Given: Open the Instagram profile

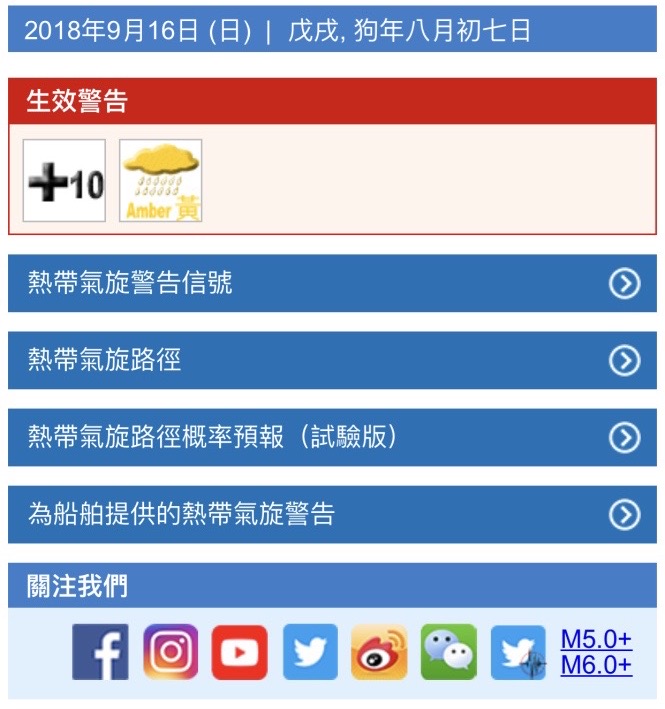Looking at the screenshot, I should coord(170,652).
